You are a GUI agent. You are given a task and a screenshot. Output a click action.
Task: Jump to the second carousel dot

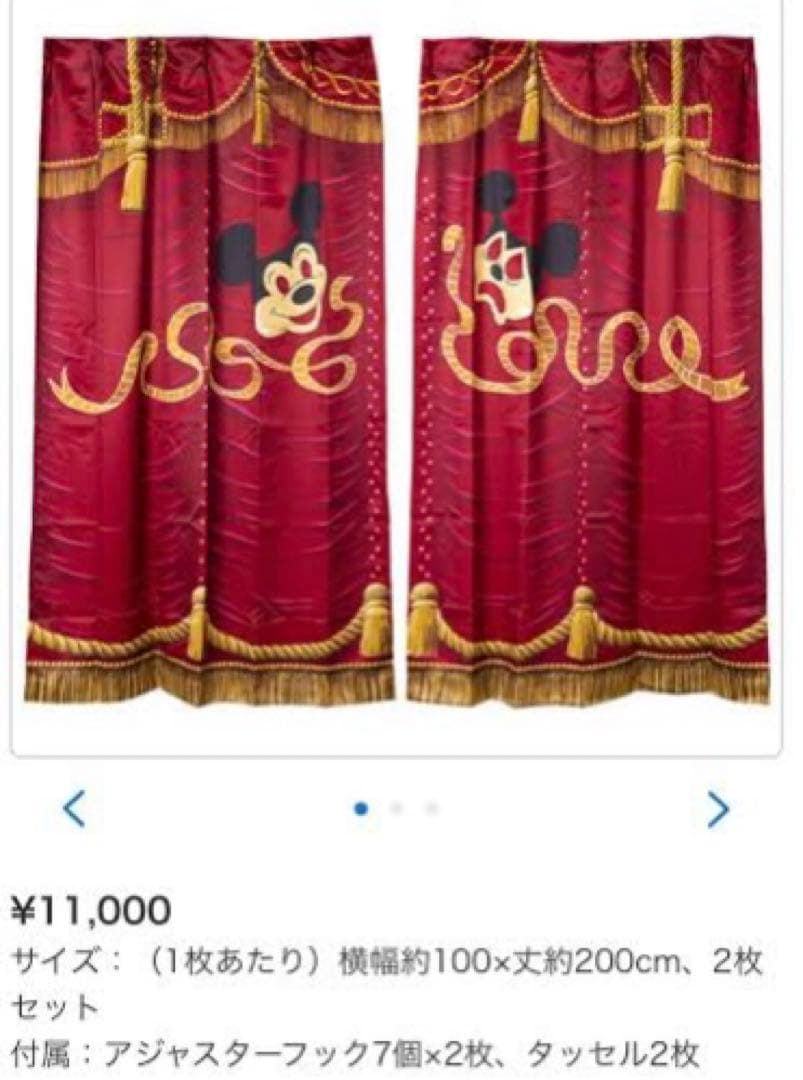click(397, 809)
